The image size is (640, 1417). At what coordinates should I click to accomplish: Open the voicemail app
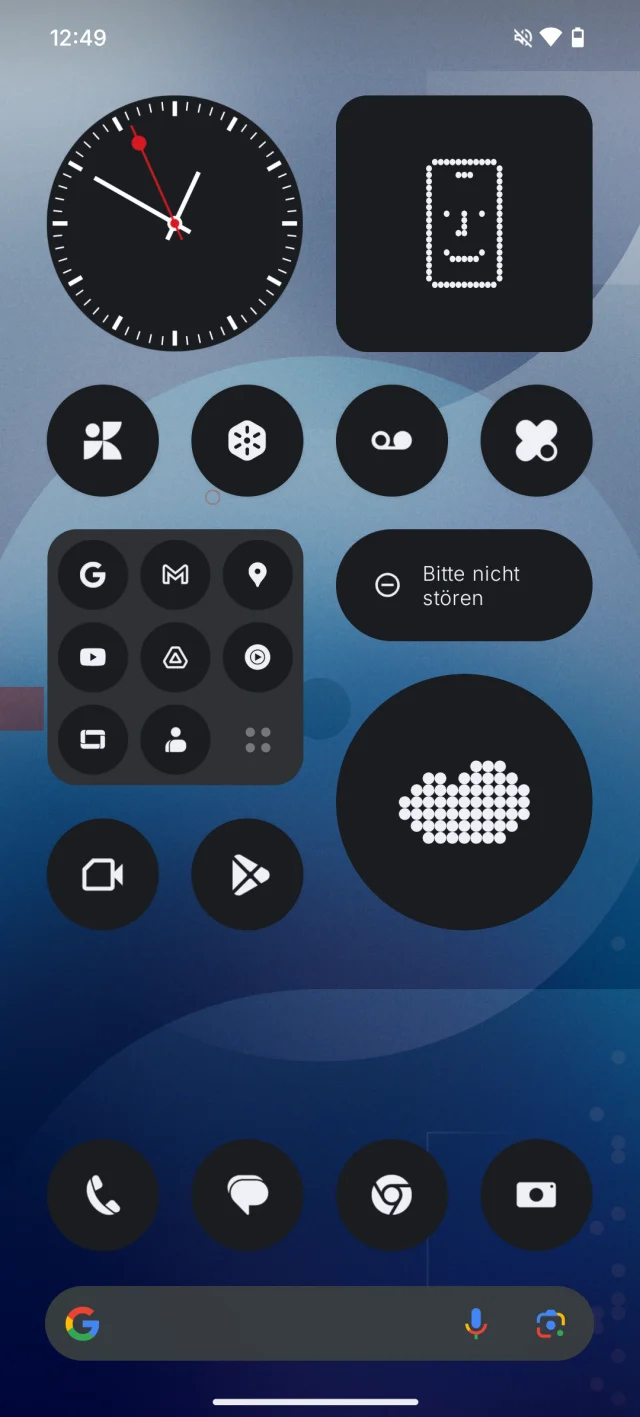pos(392,441)
